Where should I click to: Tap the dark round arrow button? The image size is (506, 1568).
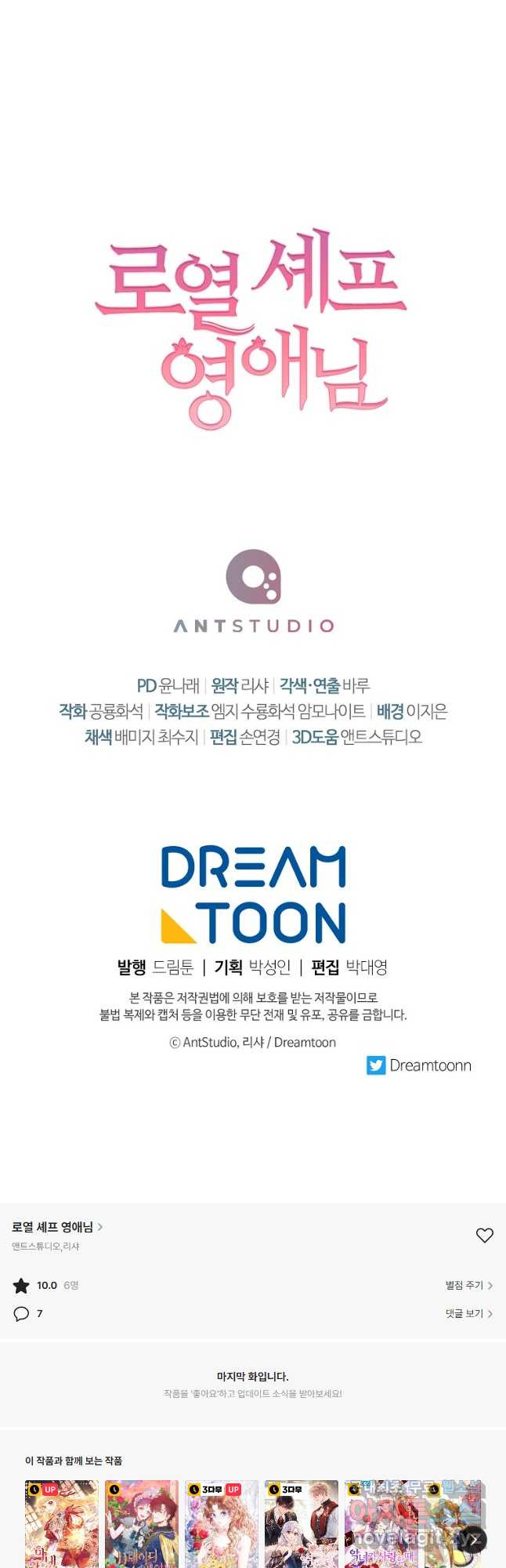pos(473,1539)
